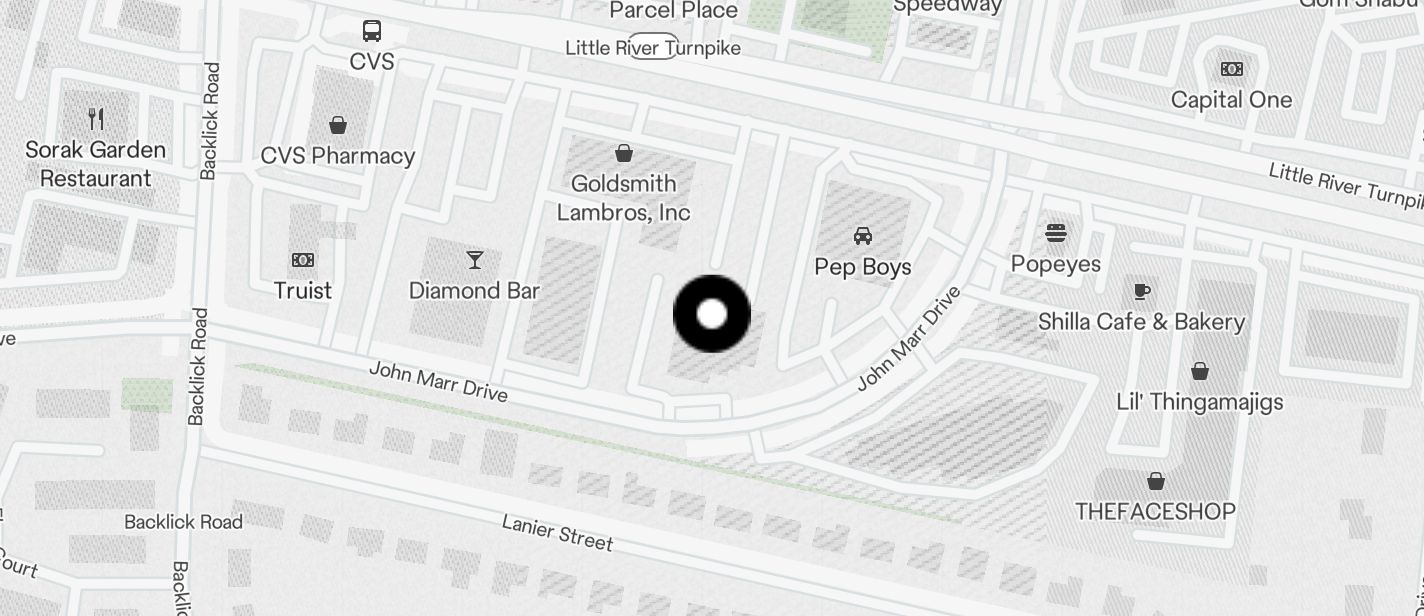Open the Popeyes place marker
This screenshot has width=1424, height=616.
pyautogui.click(x=1056, y=234)
